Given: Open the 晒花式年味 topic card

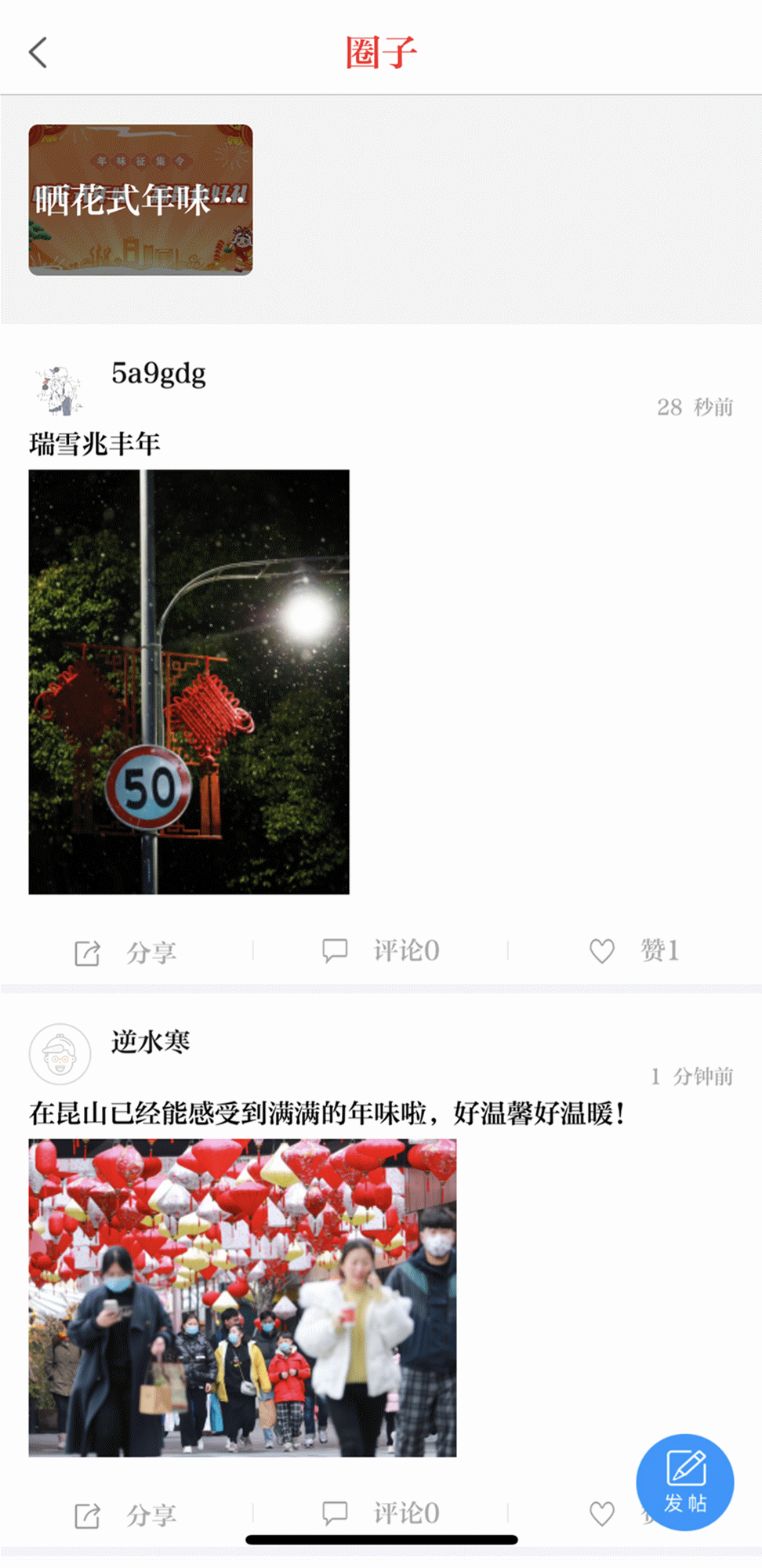Looking at the screenshot, I should [141, 200].
